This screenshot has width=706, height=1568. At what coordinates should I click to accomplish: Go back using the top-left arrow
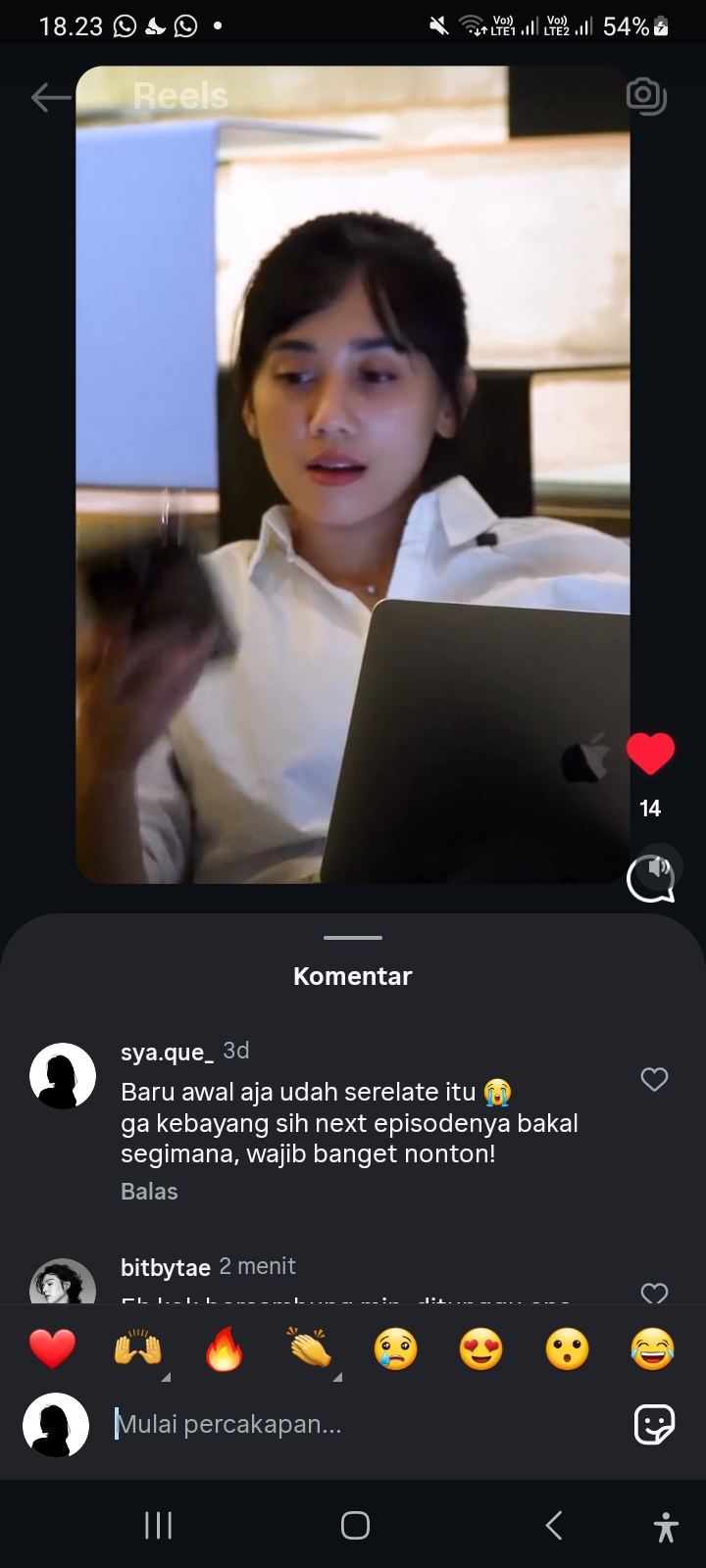pos(50,97)
